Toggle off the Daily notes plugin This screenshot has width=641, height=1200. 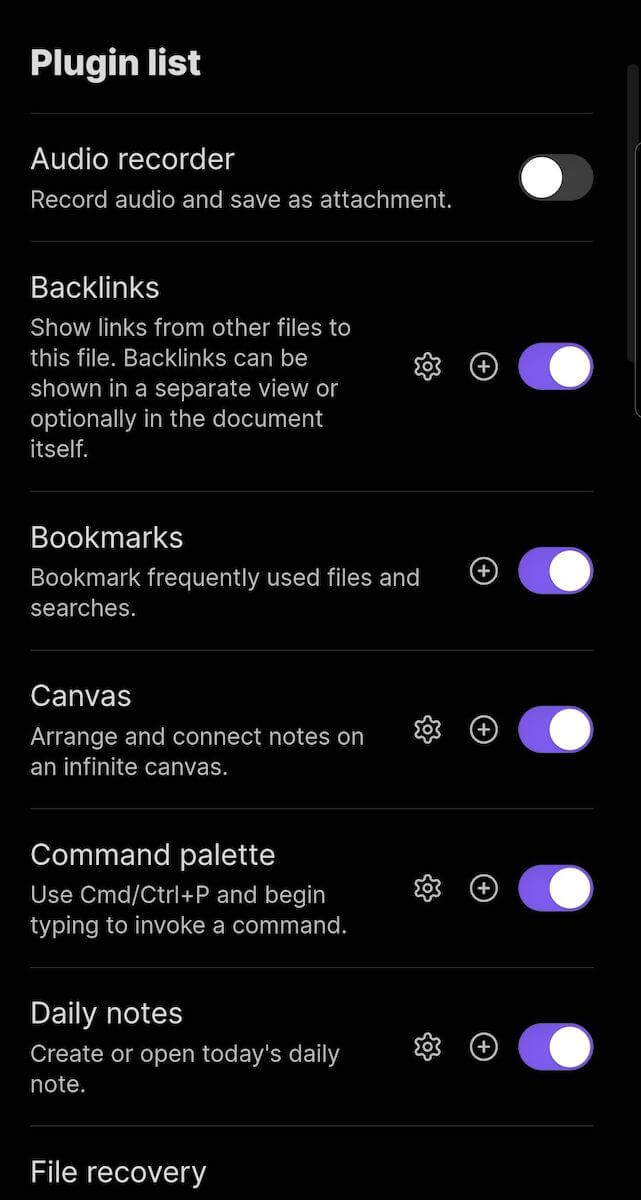pos(555,1047)
